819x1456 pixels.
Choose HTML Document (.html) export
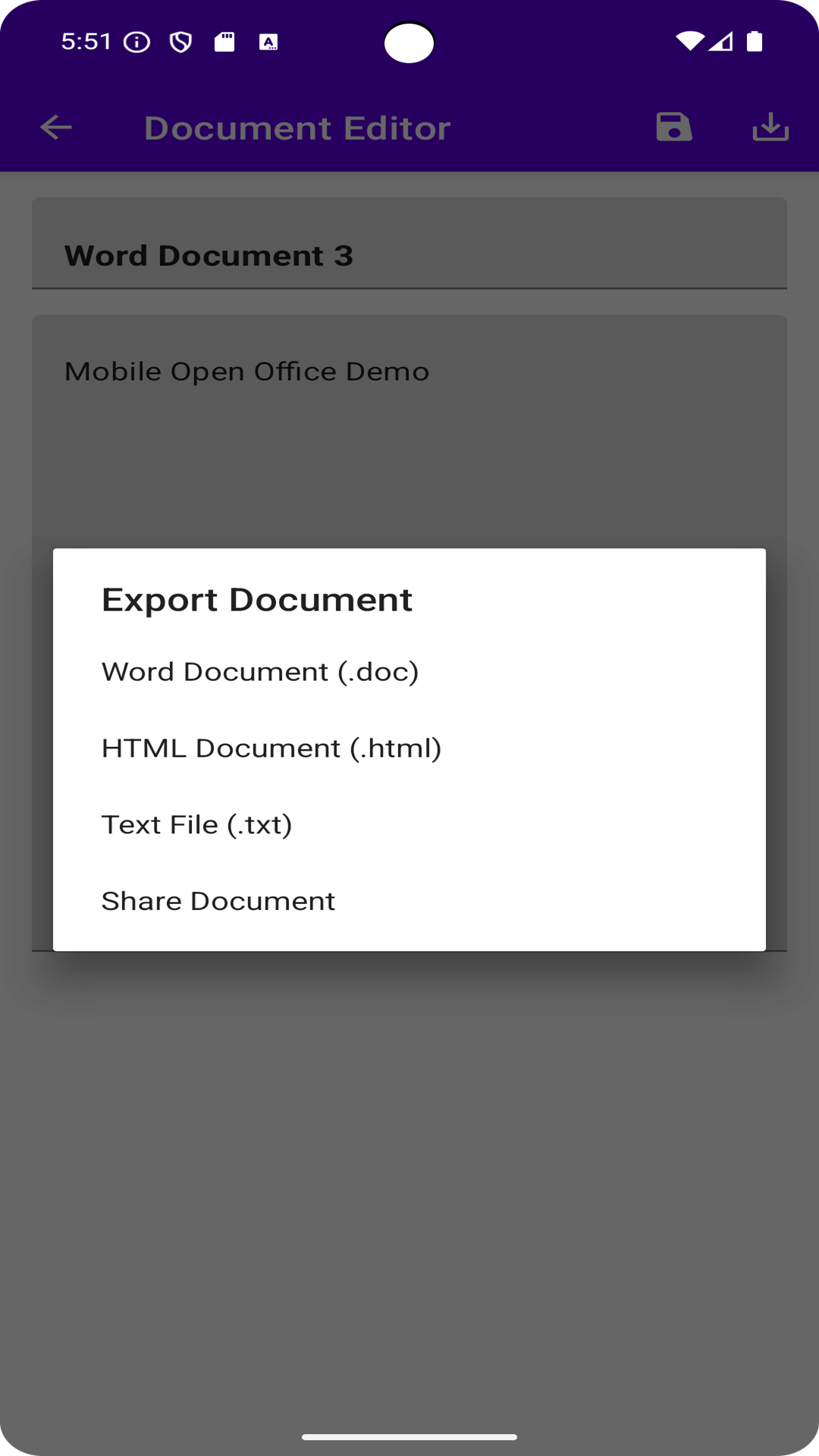(x=271, y=748)
